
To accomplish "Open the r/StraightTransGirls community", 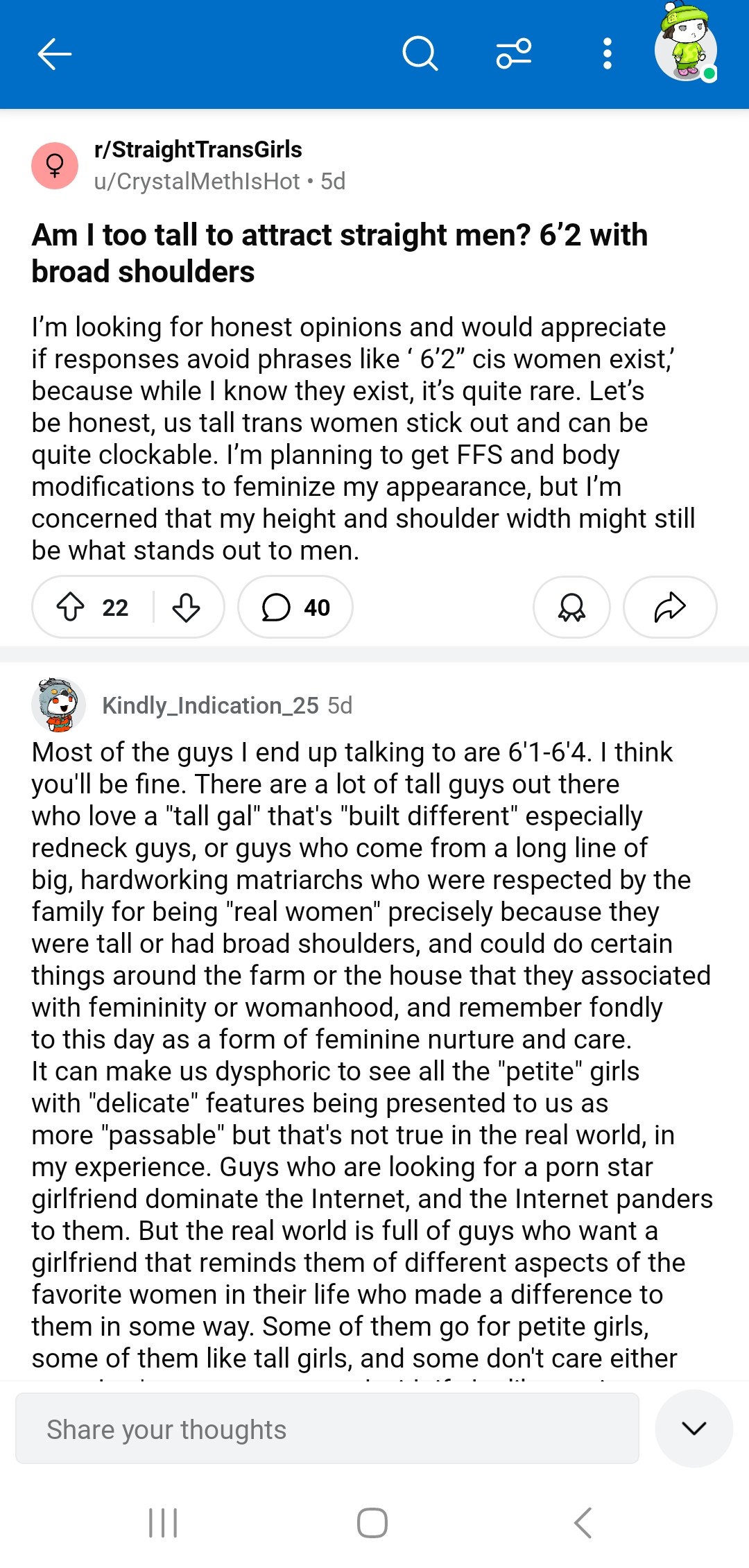I will click(198, 150).
